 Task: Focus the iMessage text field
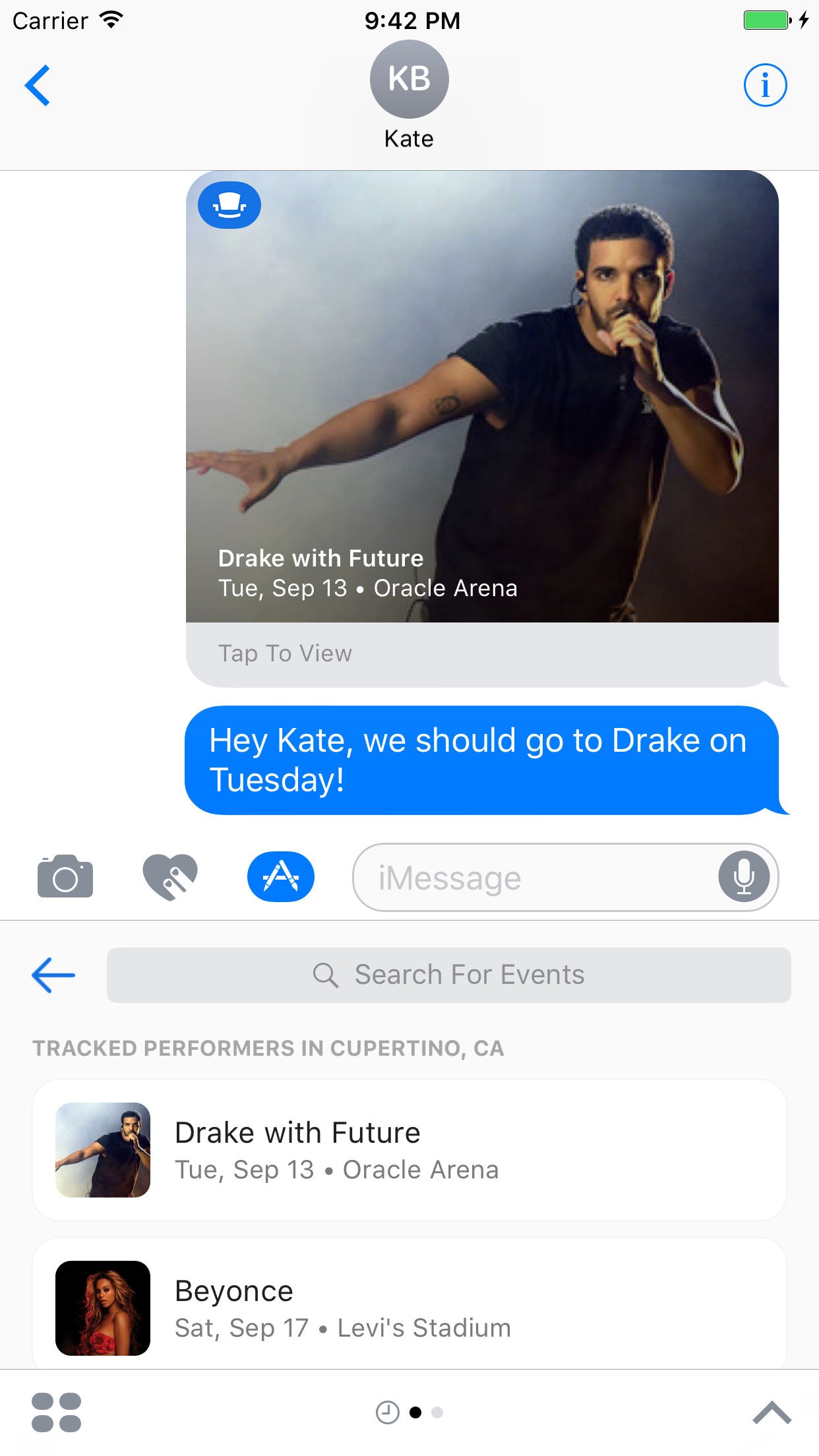tap(534, 878)
